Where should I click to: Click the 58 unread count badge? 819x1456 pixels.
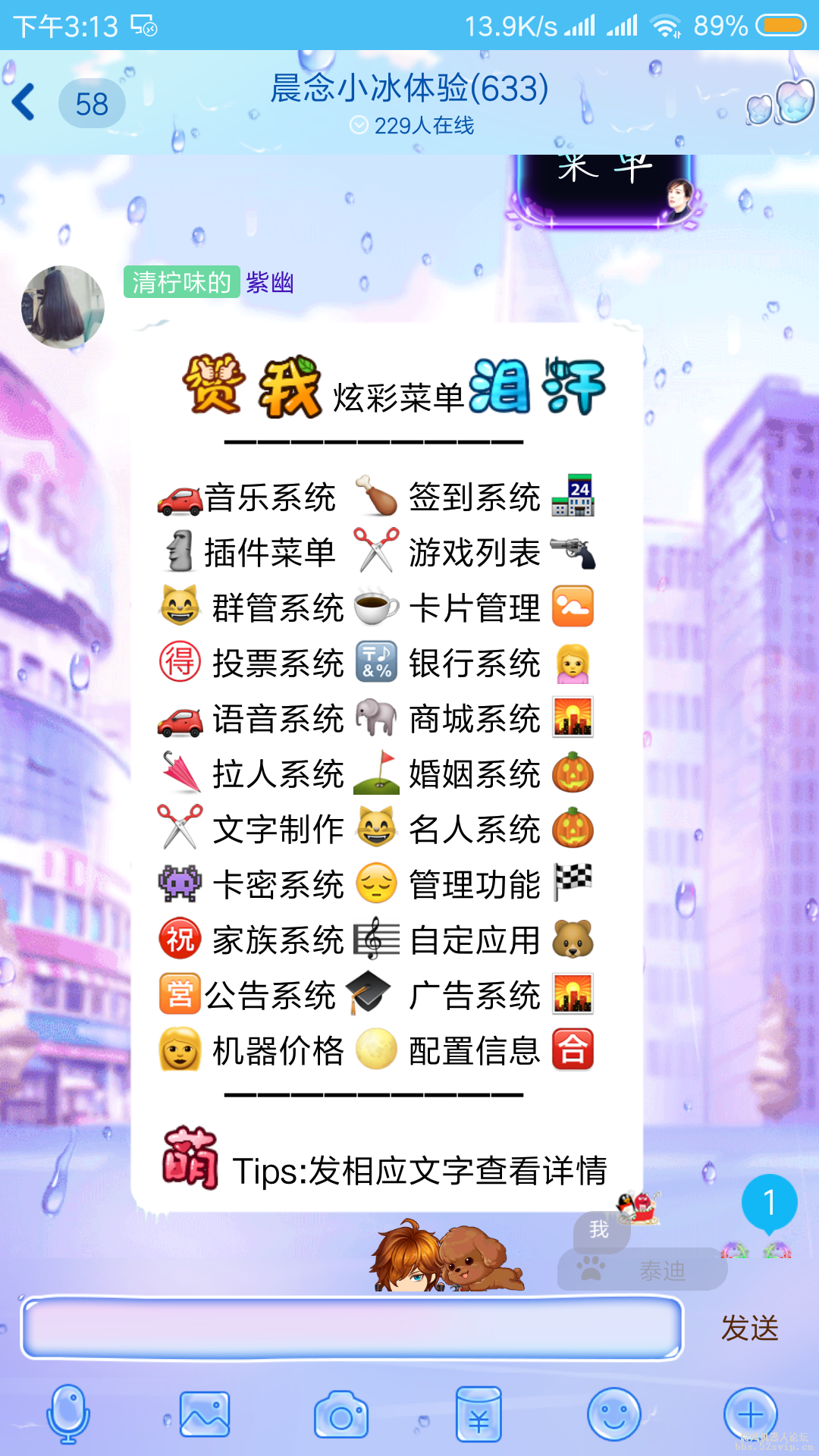pos(92,102)
